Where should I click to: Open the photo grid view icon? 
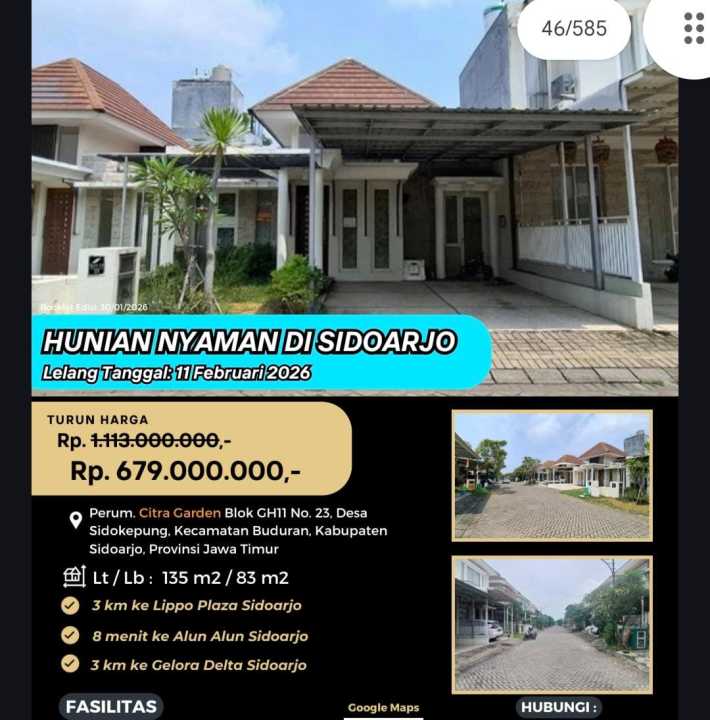point(693,28)
